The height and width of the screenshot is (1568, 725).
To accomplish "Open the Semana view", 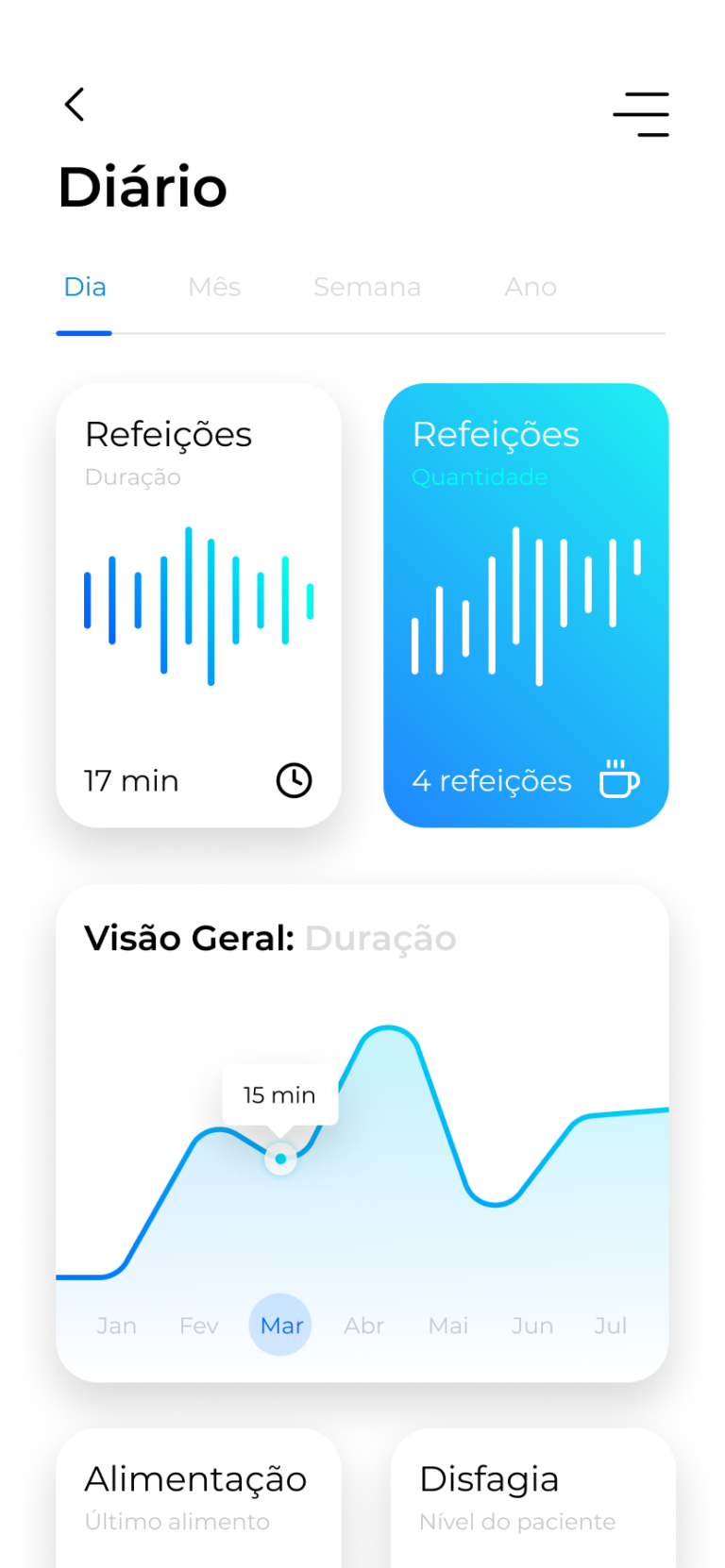I will 366,287.
